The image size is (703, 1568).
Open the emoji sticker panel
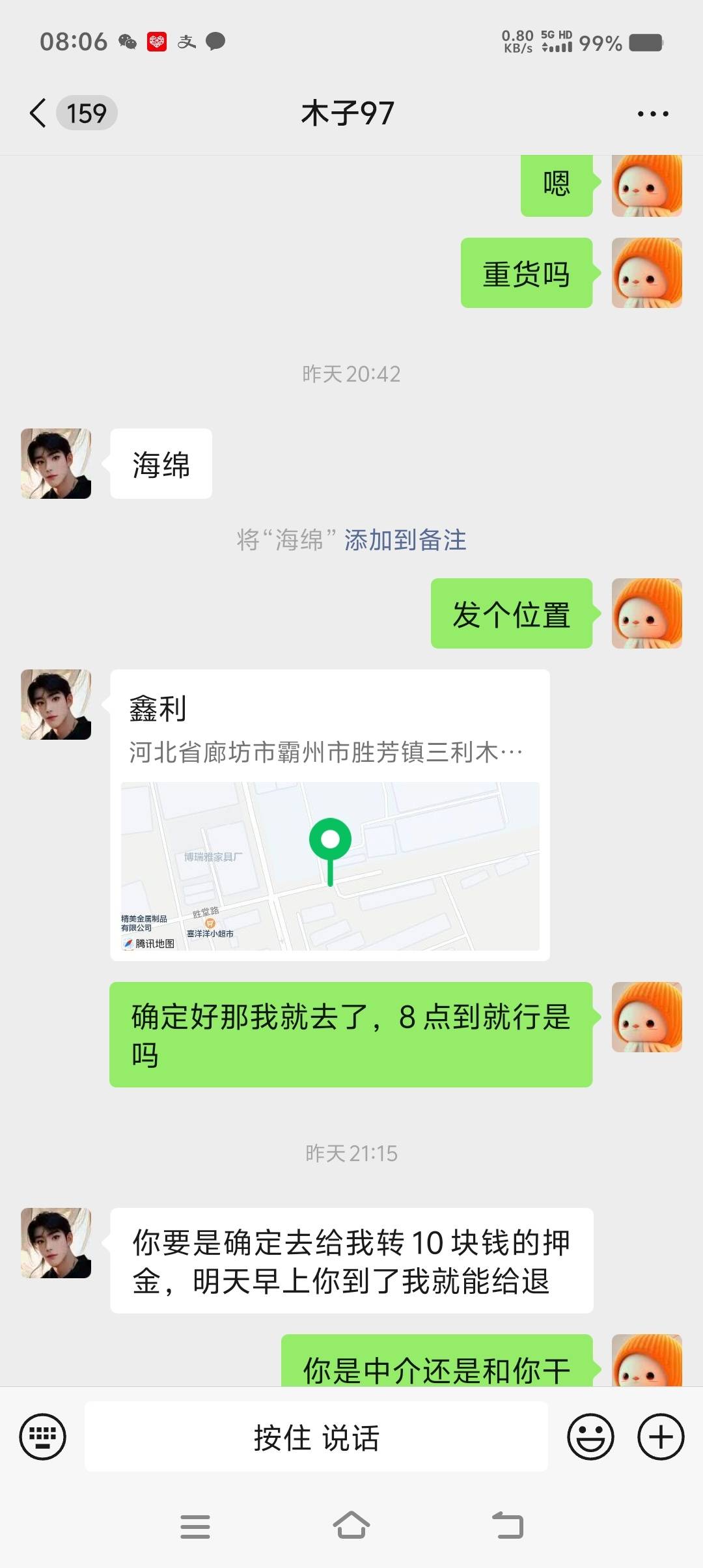pyautogui.click(x=590, y=1436)
